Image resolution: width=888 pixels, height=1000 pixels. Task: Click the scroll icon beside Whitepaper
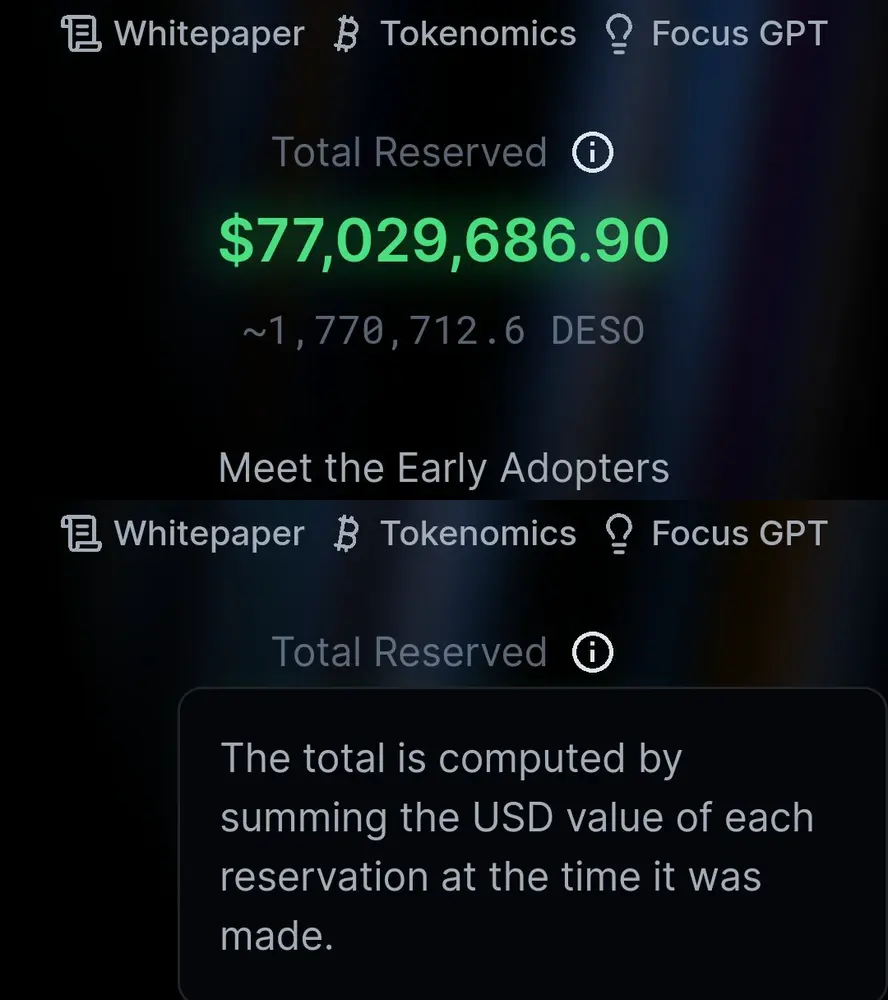click(x=81, y=33)
